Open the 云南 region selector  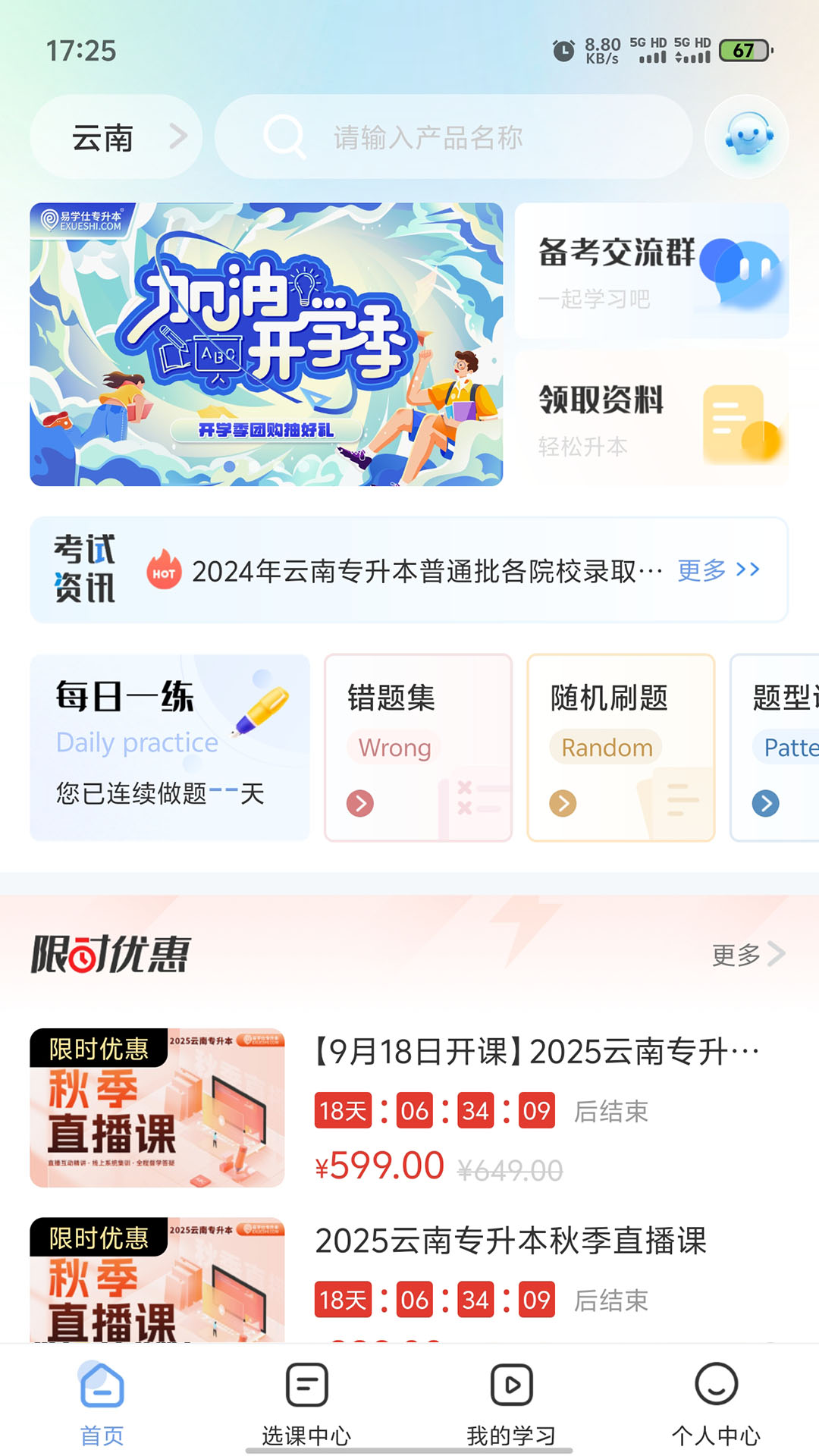pos(116,137)
